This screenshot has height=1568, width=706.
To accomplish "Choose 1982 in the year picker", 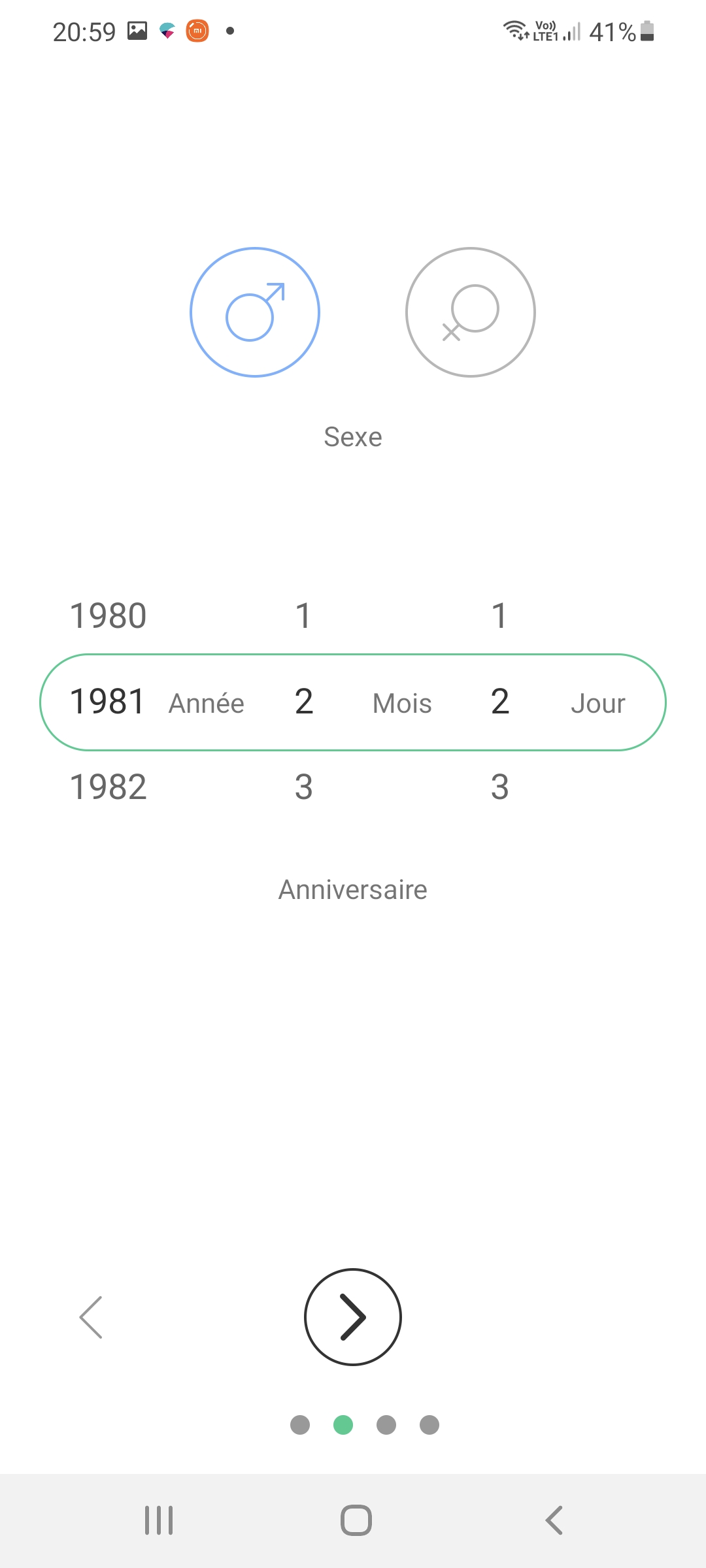I will point(108,787).
